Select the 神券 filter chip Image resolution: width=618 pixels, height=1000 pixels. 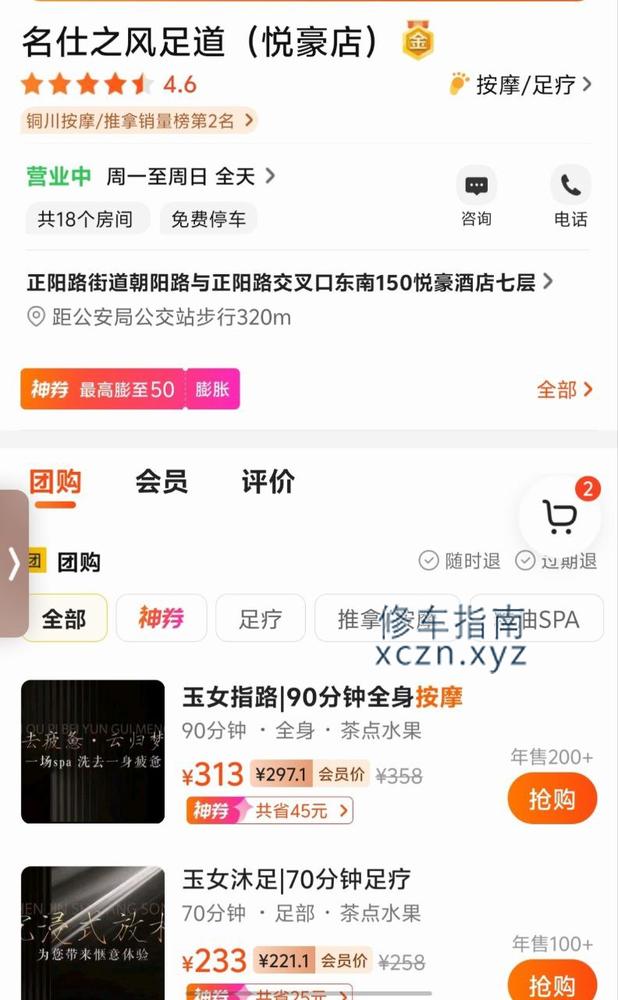pos(161,619)
